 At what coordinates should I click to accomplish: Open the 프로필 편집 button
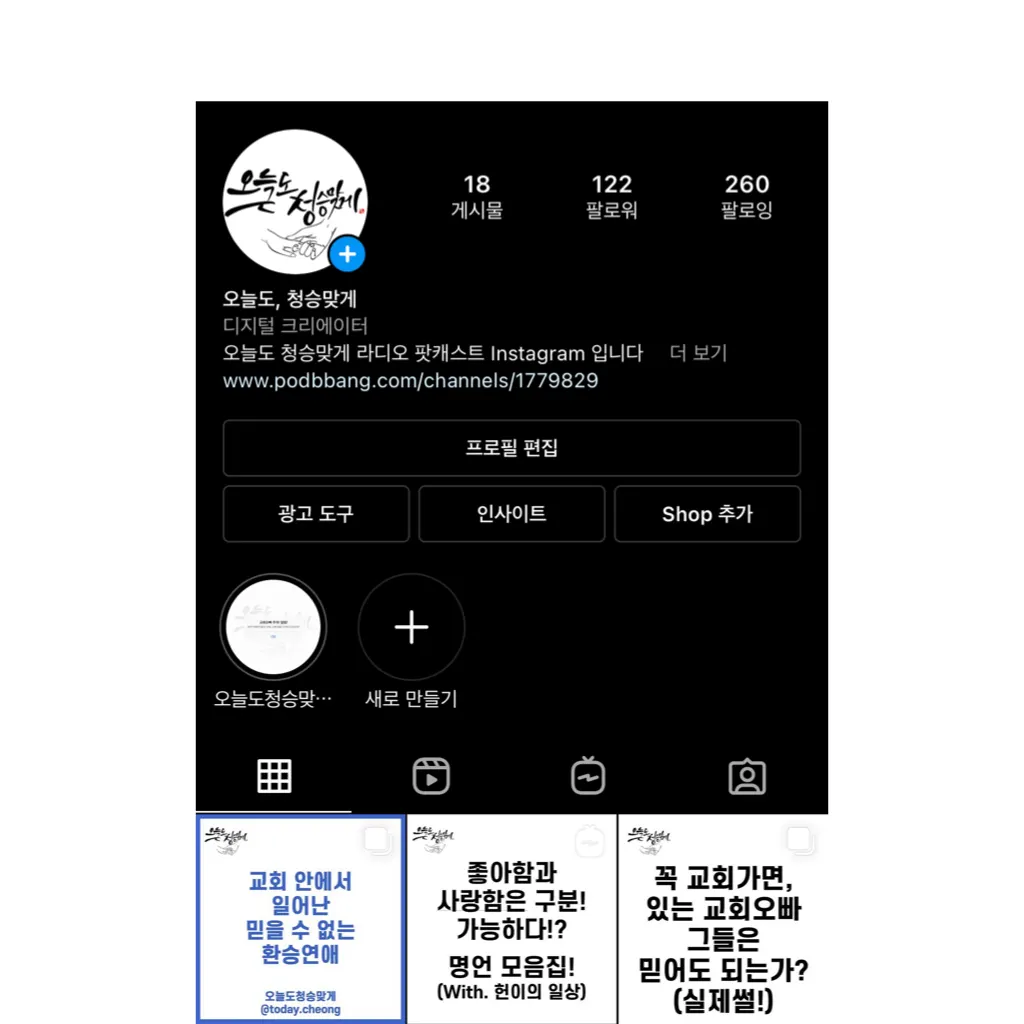click(511, 448)
